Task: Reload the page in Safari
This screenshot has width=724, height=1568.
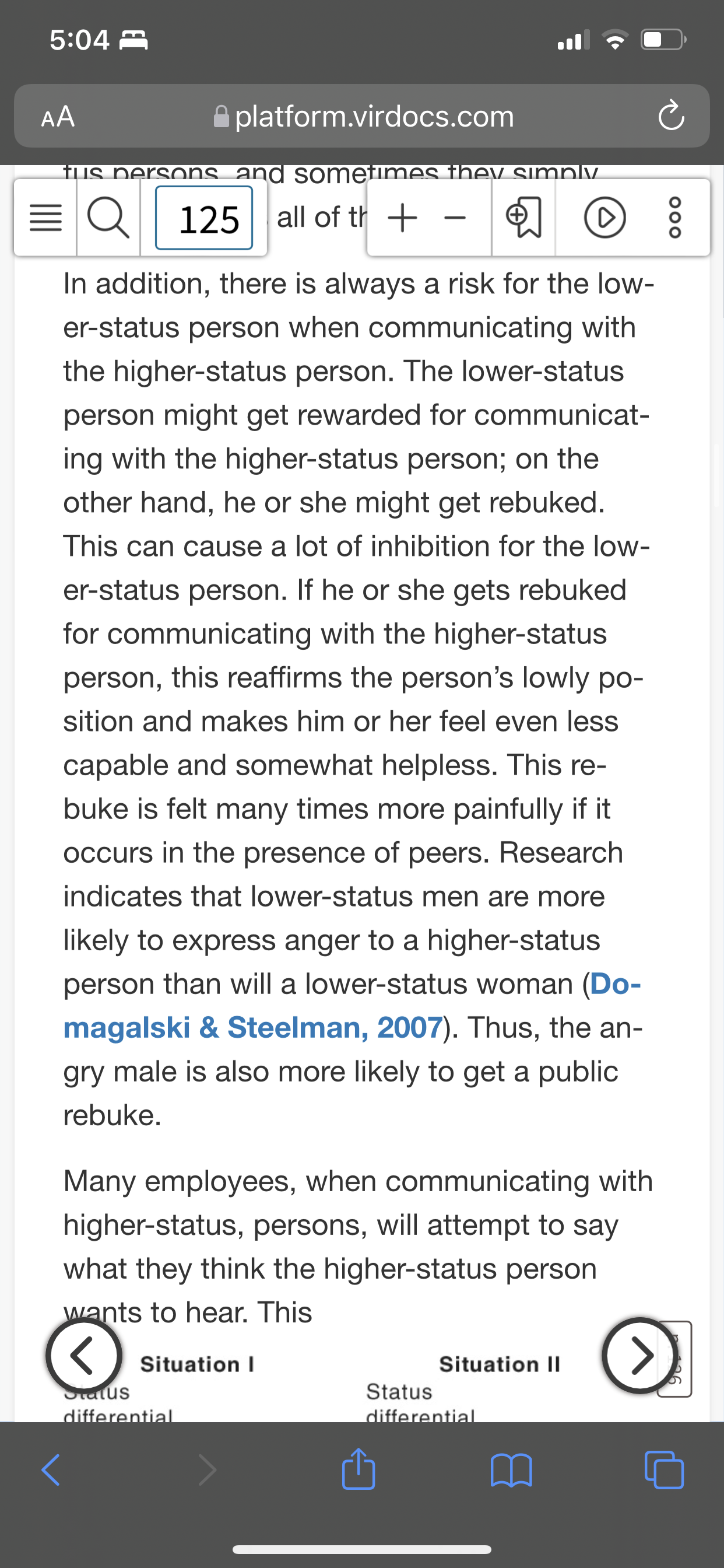Action: [x=670, y=116]
